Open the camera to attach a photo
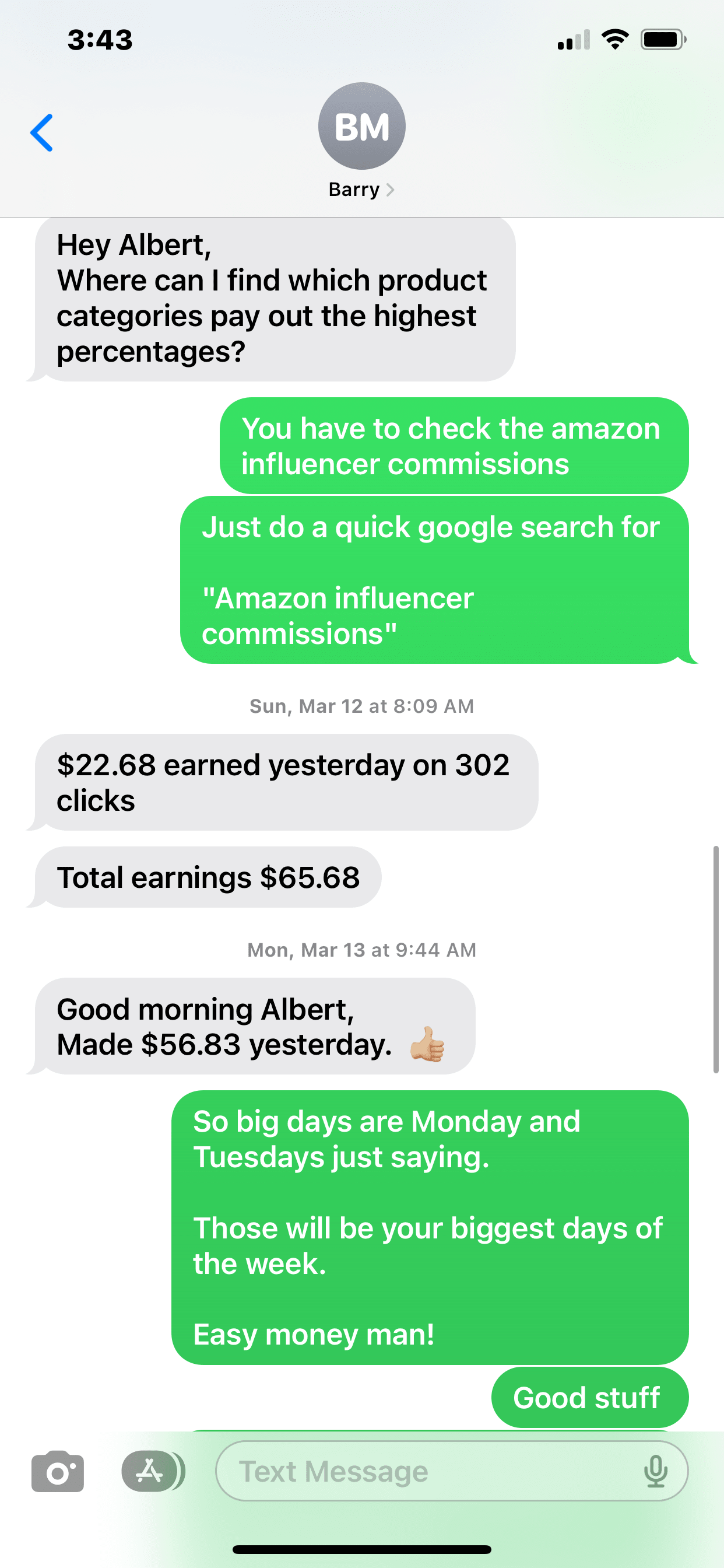 pyautogui.click(x=58, y=1471)
